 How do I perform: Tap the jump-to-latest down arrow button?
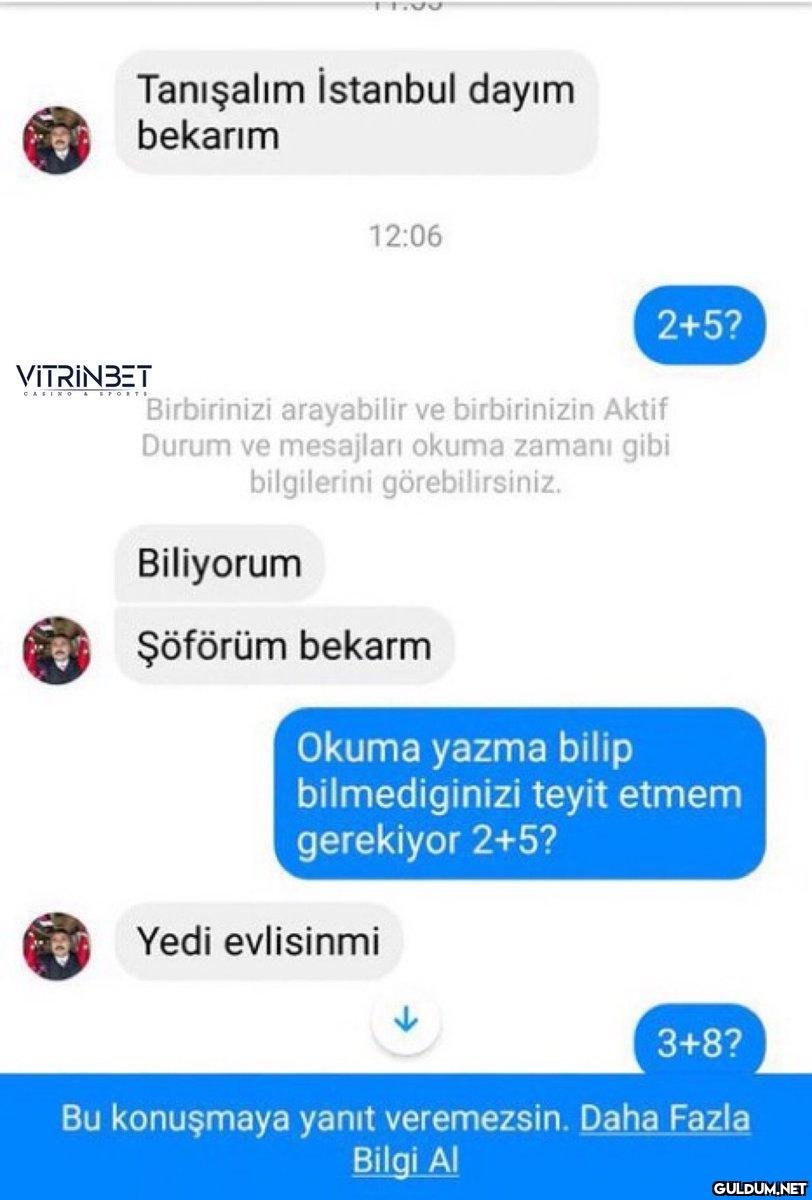(405, 1021)
